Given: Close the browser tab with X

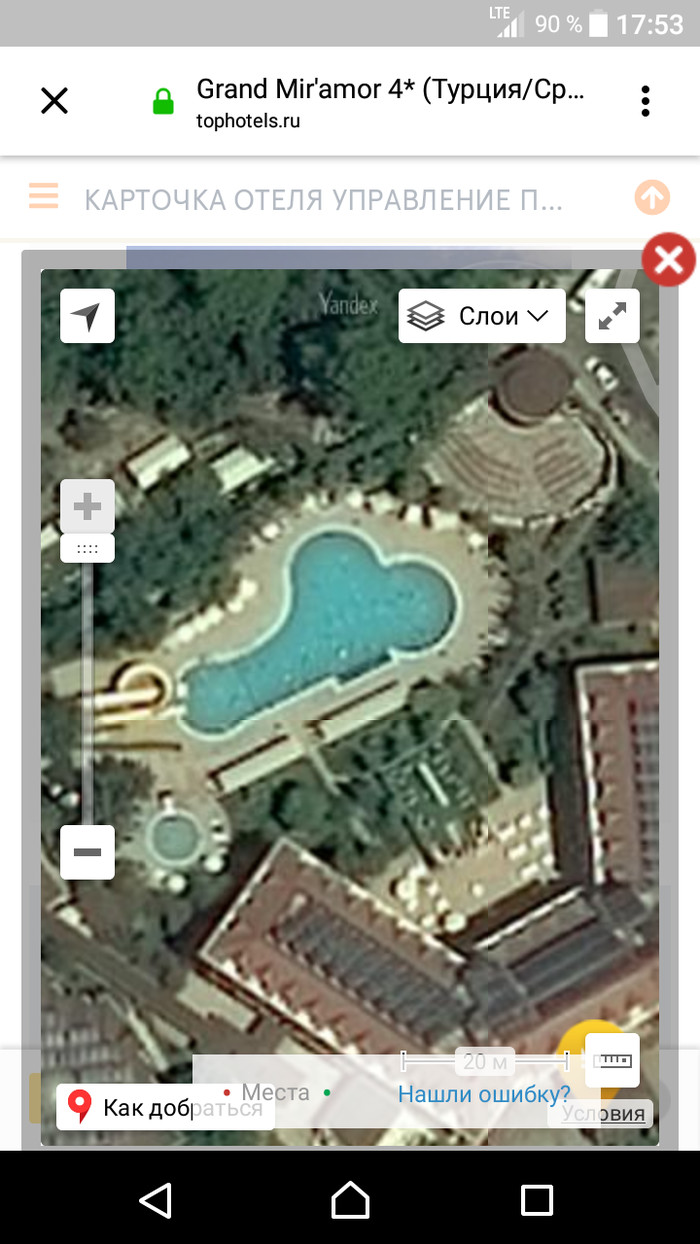Looking at the screenshot, I should (54, 100).
